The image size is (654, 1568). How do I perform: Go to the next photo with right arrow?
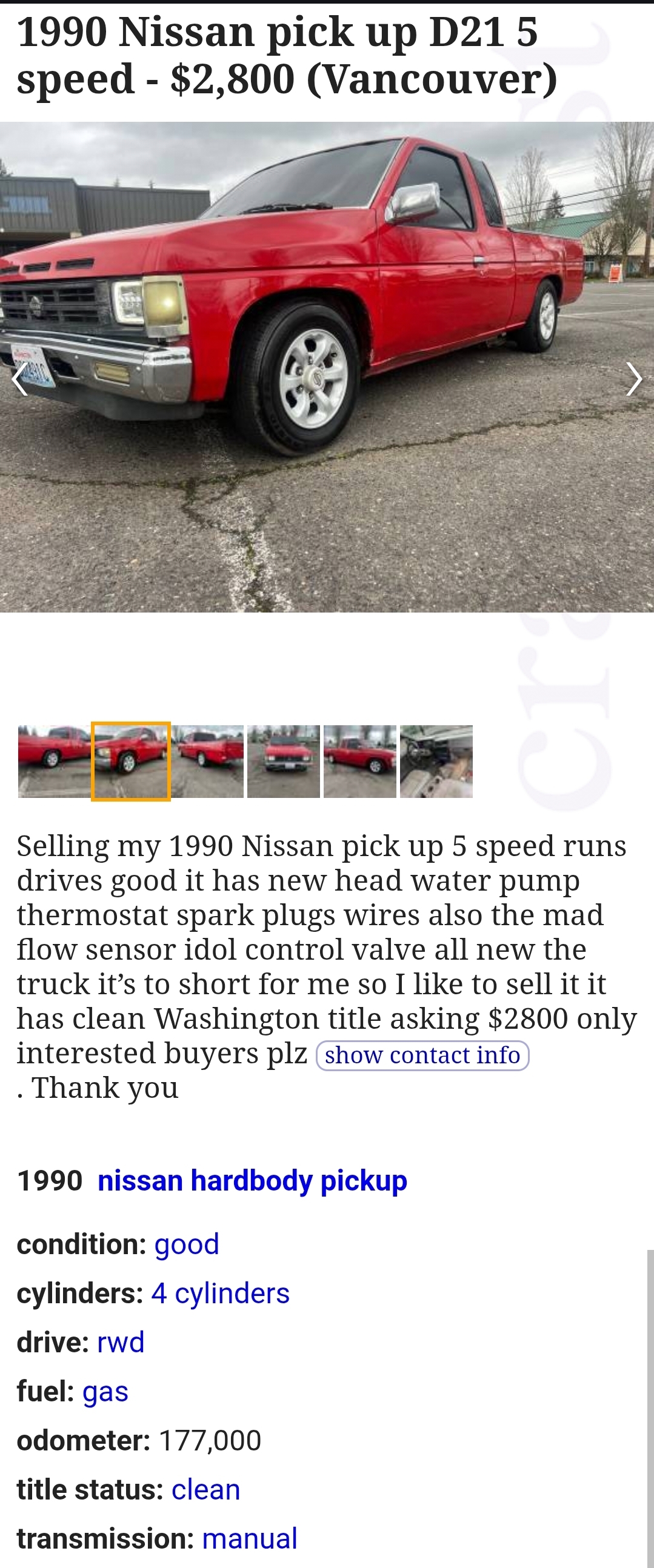point(634,379)
